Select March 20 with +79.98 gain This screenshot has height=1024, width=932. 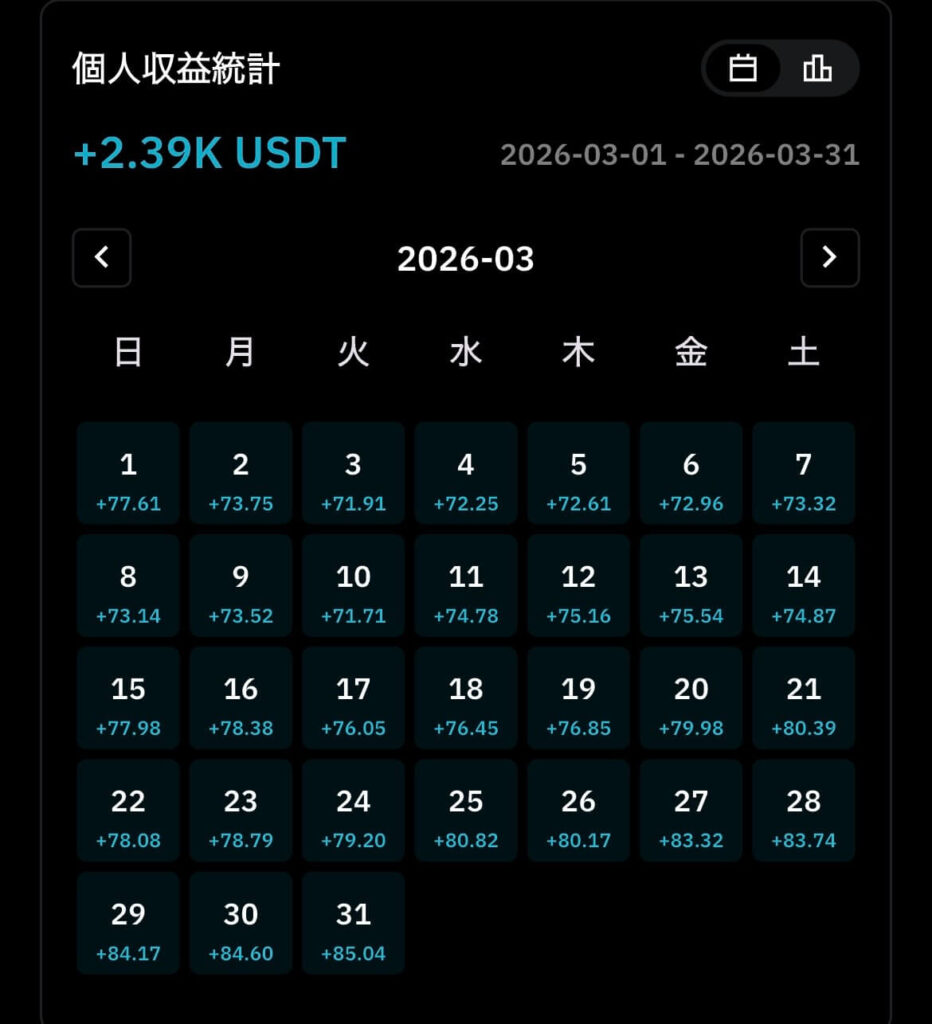click(x=691, y=697)
